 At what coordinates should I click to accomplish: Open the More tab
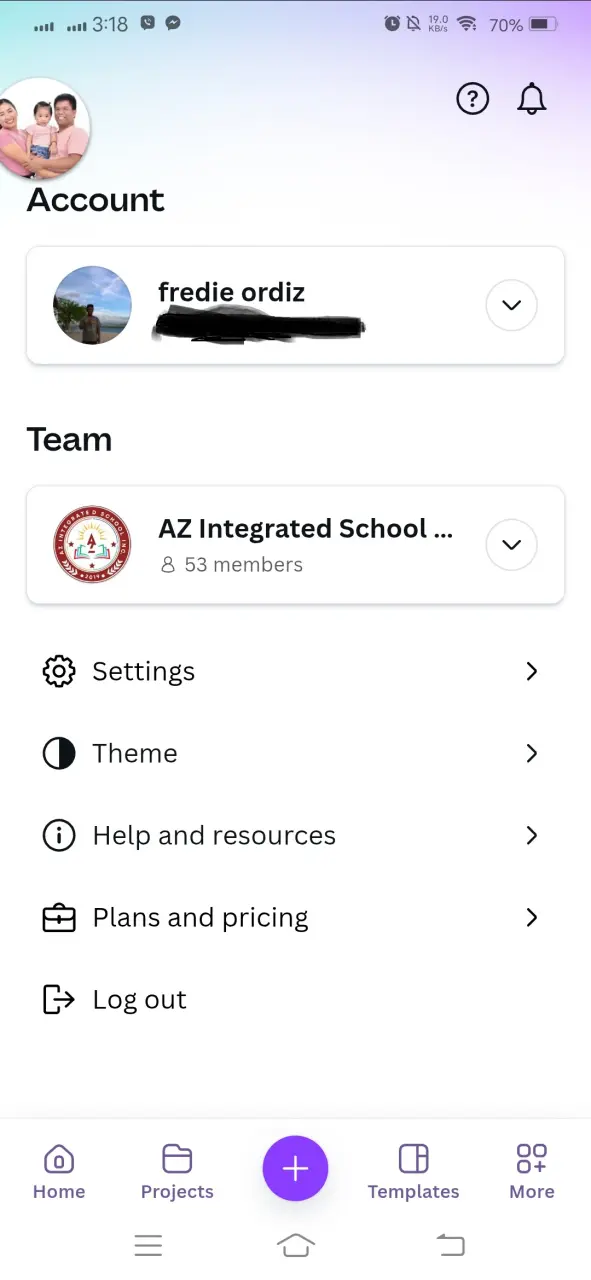tap(531, 1172)
